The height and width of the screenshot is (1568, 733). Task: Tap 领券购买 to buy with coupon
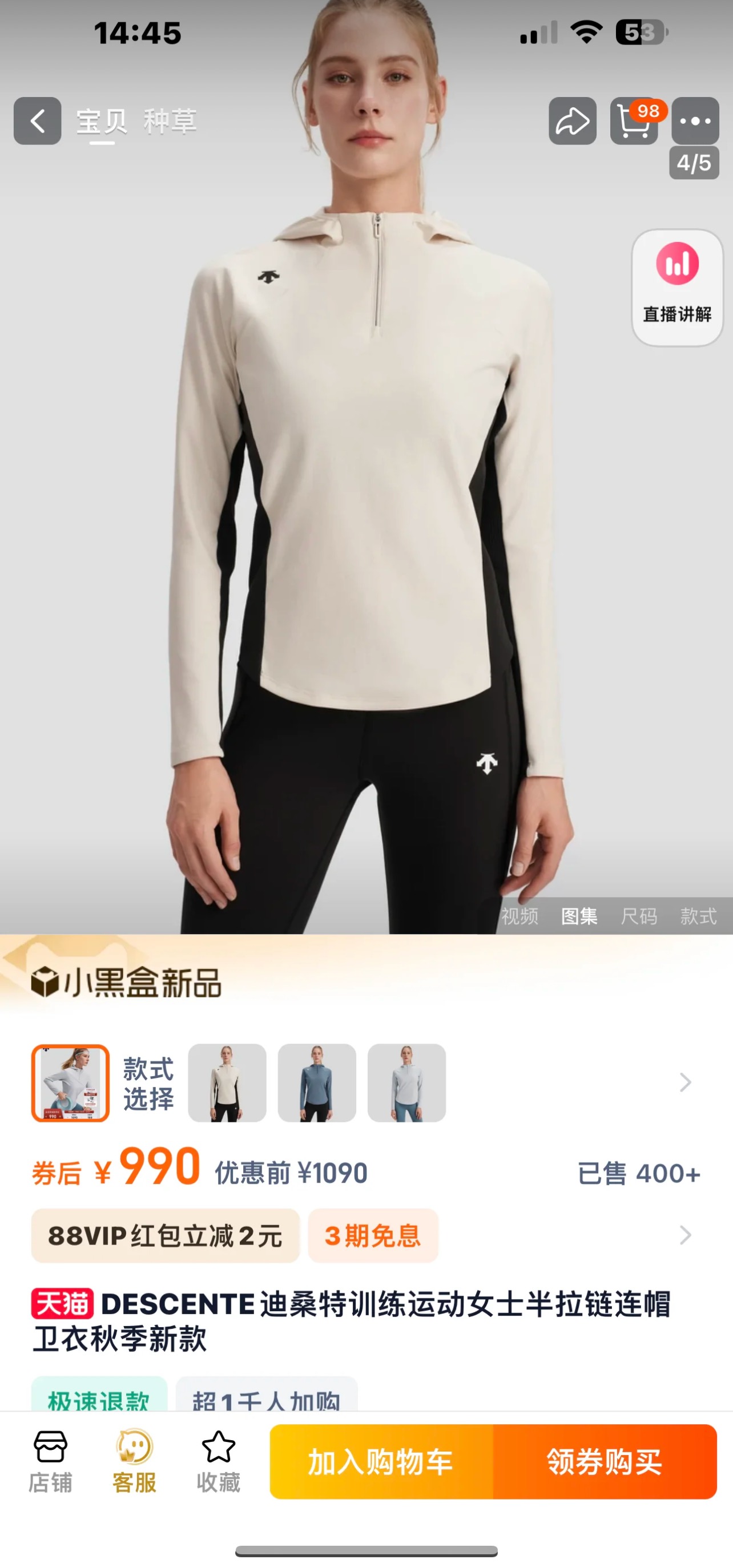[x=604, y=1461]
